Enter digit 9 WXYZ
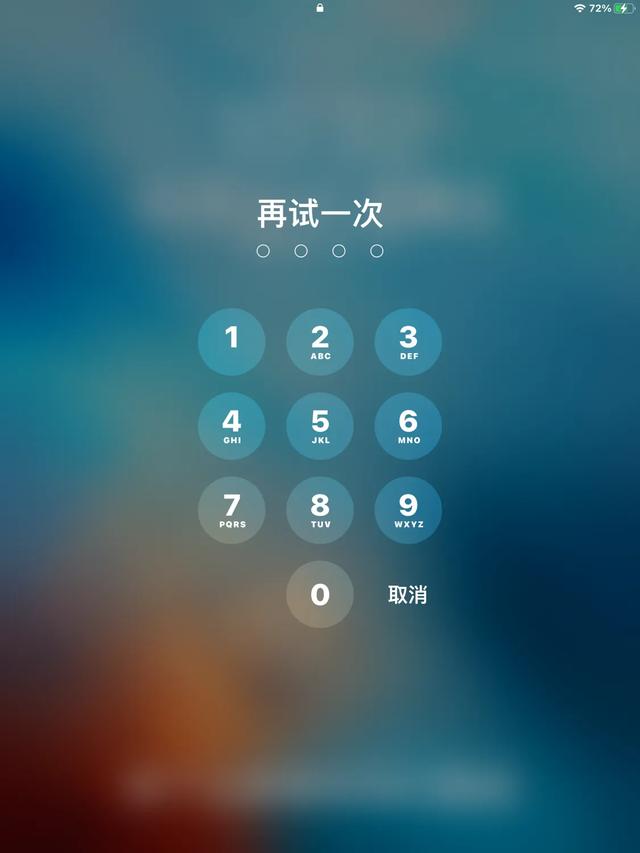The height and width of the screenshot is (853, 640). click(408, 510)
